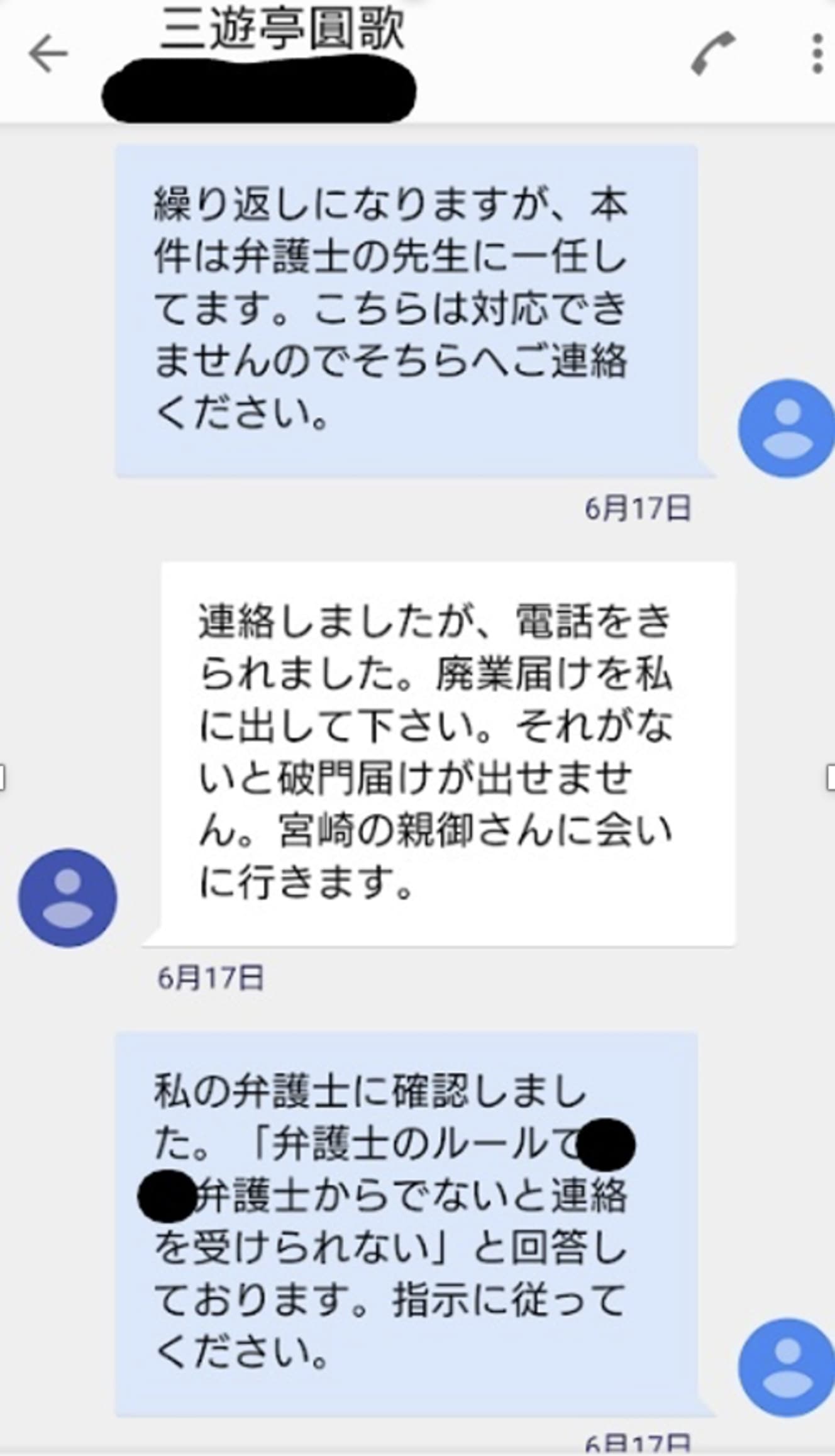Call 三遊亭圓歌 with the phone icon
The height and width of the screenshot is (1456, 835).
[x=713, y=53]
